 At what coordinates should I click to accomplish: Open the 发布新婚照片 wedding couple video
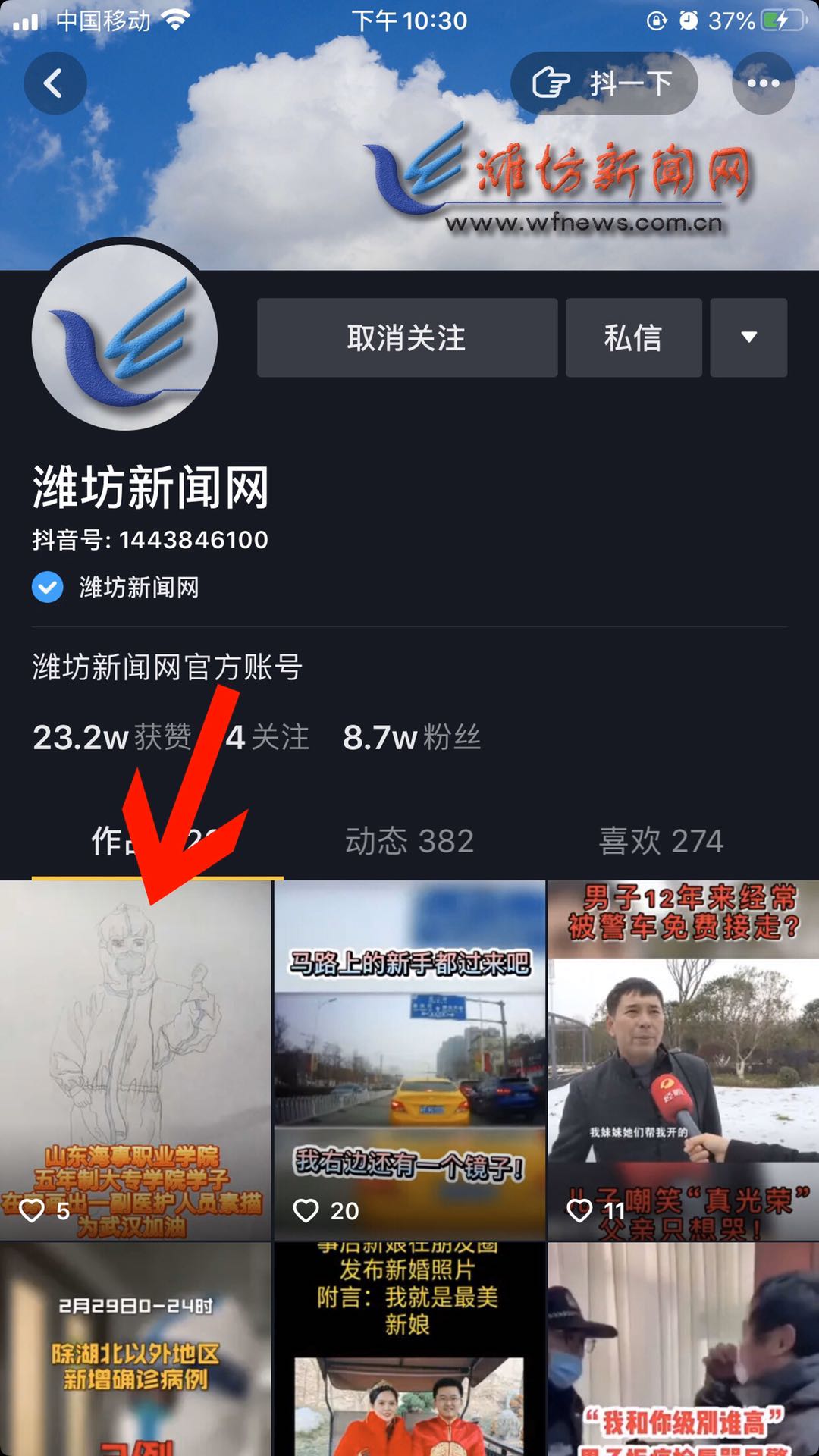[409, 1350]
